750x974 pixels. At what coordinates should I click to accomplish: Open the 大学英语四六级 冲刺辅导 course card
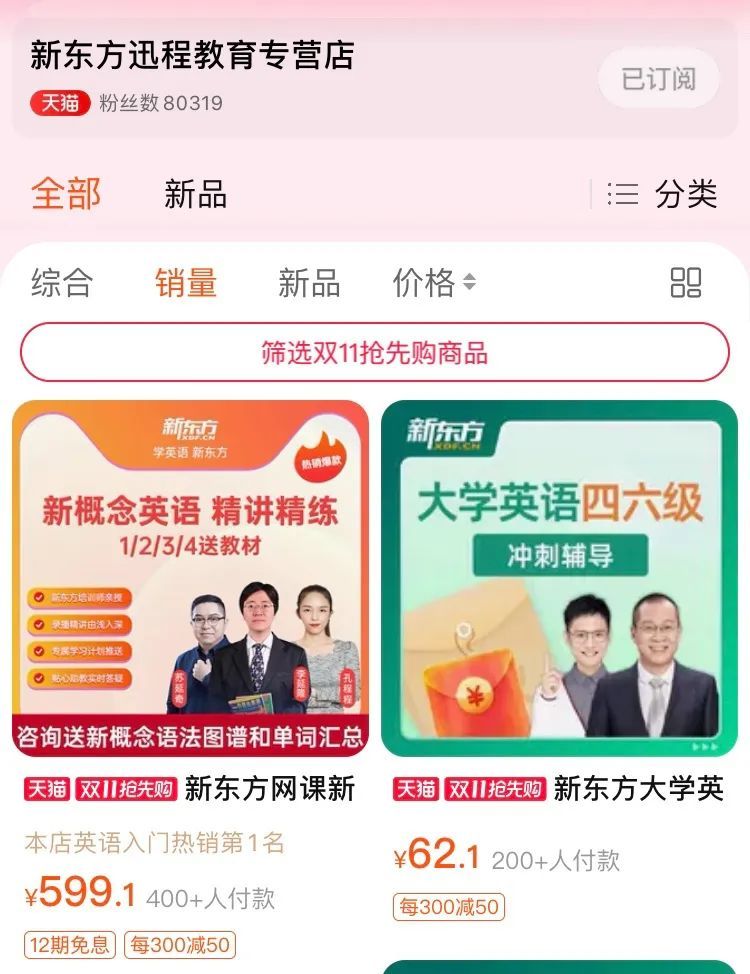coord(559,578)
